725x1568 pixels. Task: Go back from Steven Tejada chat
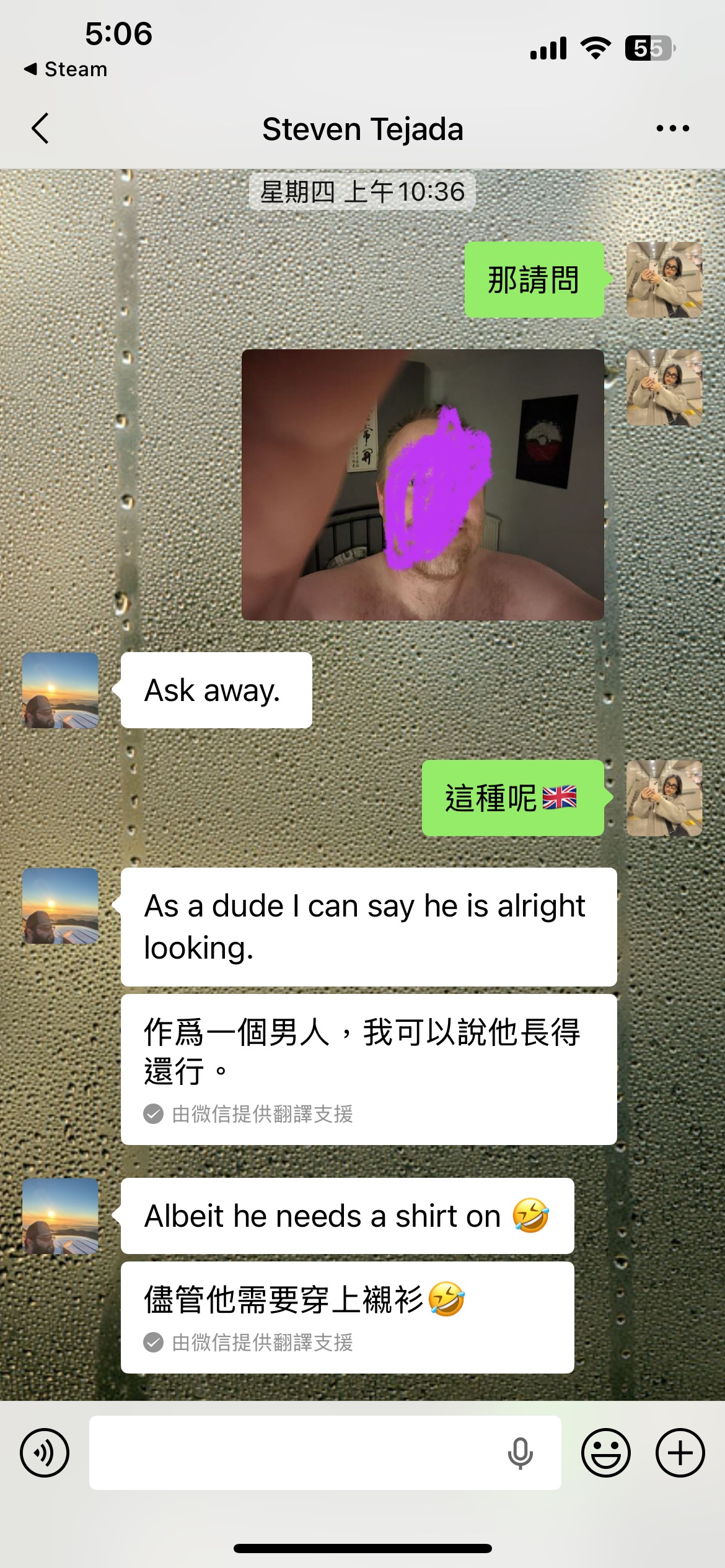pyautogui.click(x=40, y=129)
